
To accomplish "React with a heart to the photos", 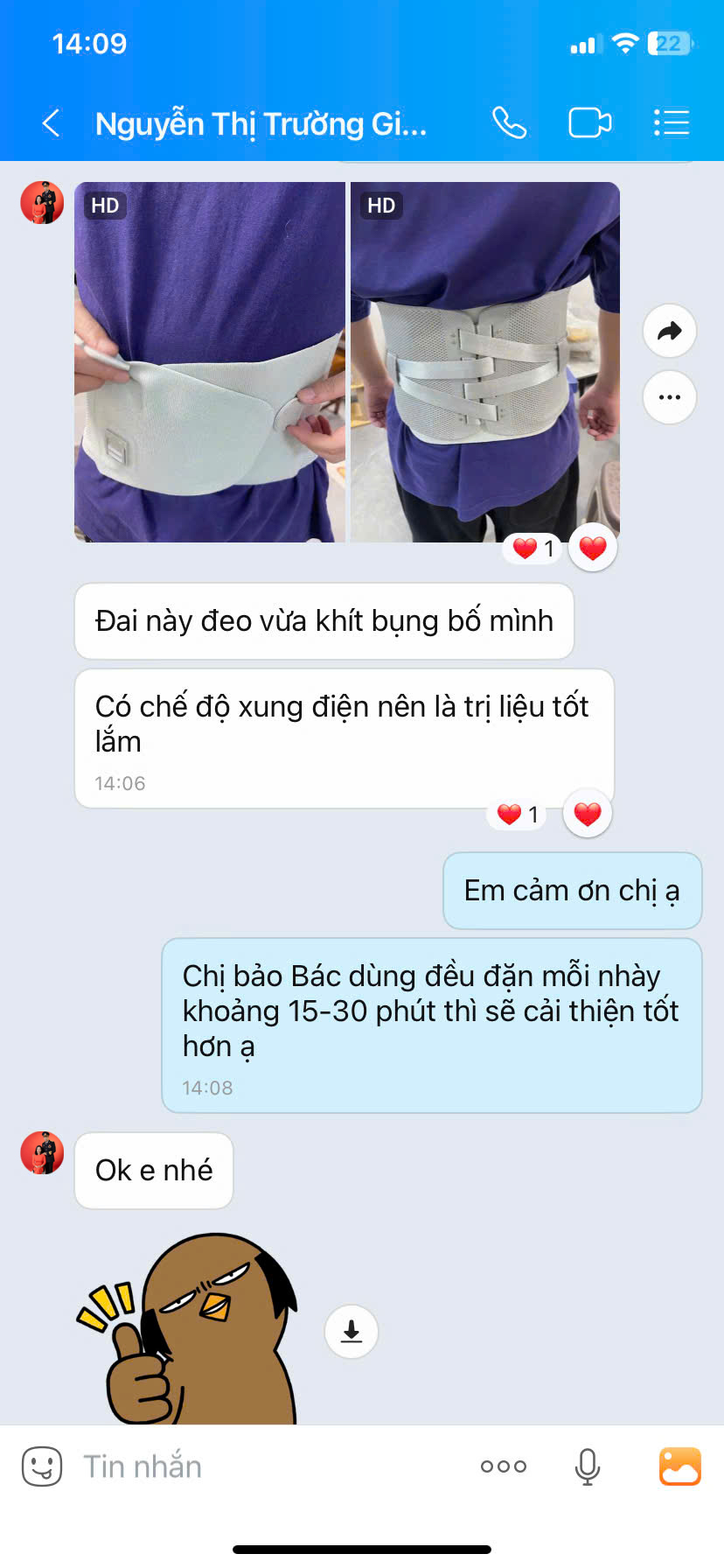I will click(x=593, y=549).
